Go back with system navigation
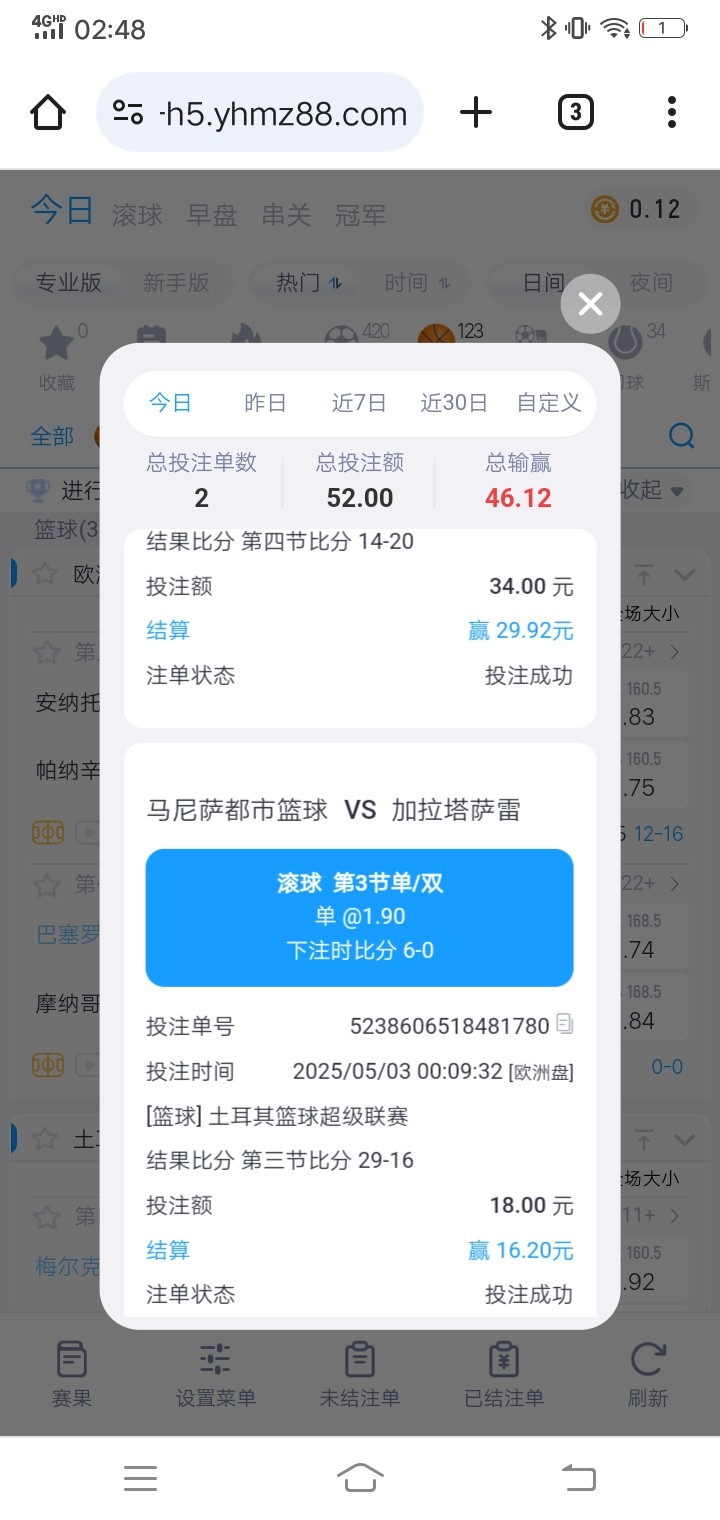The height and width of the screenshot is (1520, 720). tap(578, 1477)
